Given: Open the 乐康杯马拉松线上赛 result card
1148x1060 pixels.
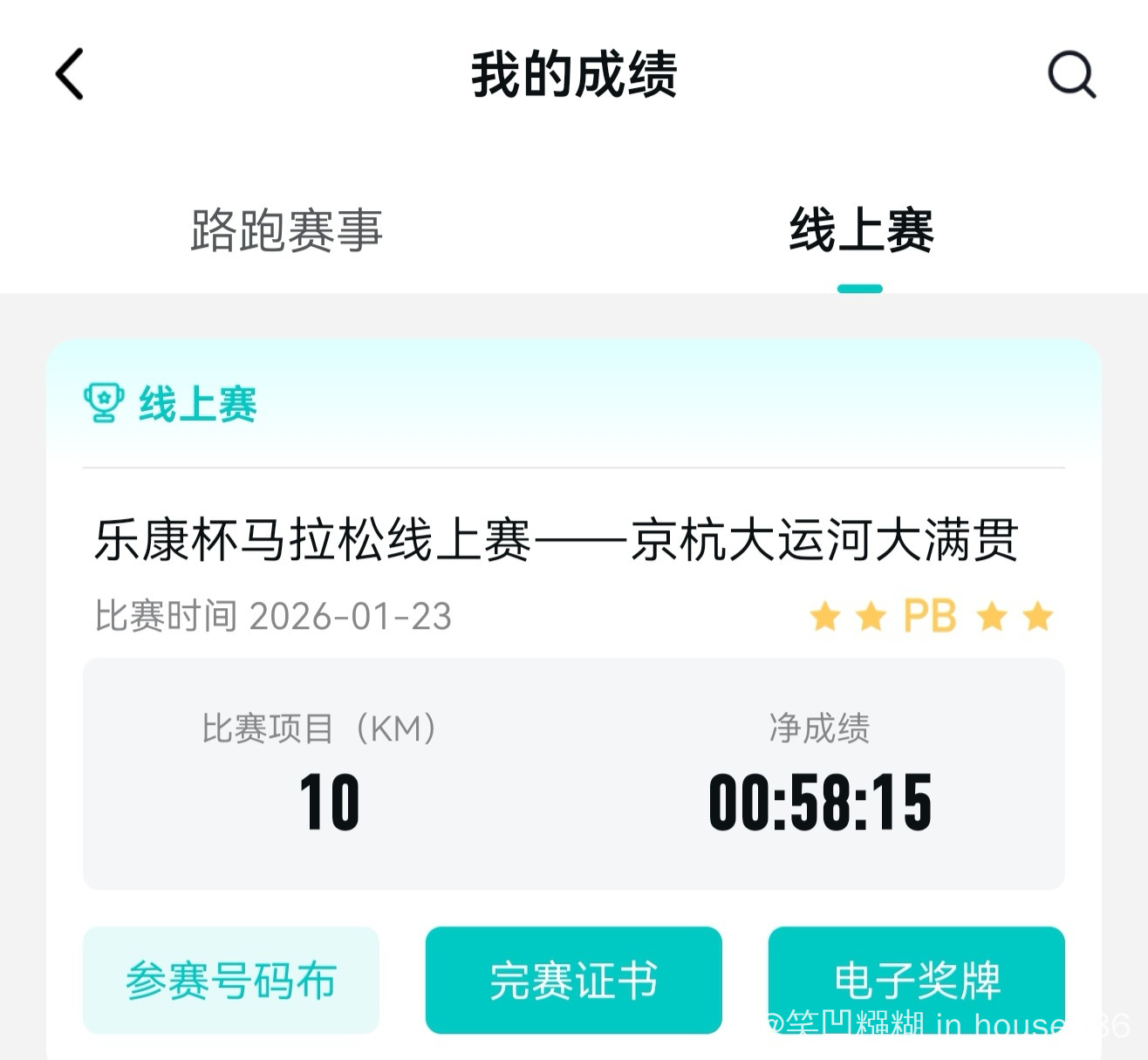Looking at the screenshot, I should coord(557,540).
